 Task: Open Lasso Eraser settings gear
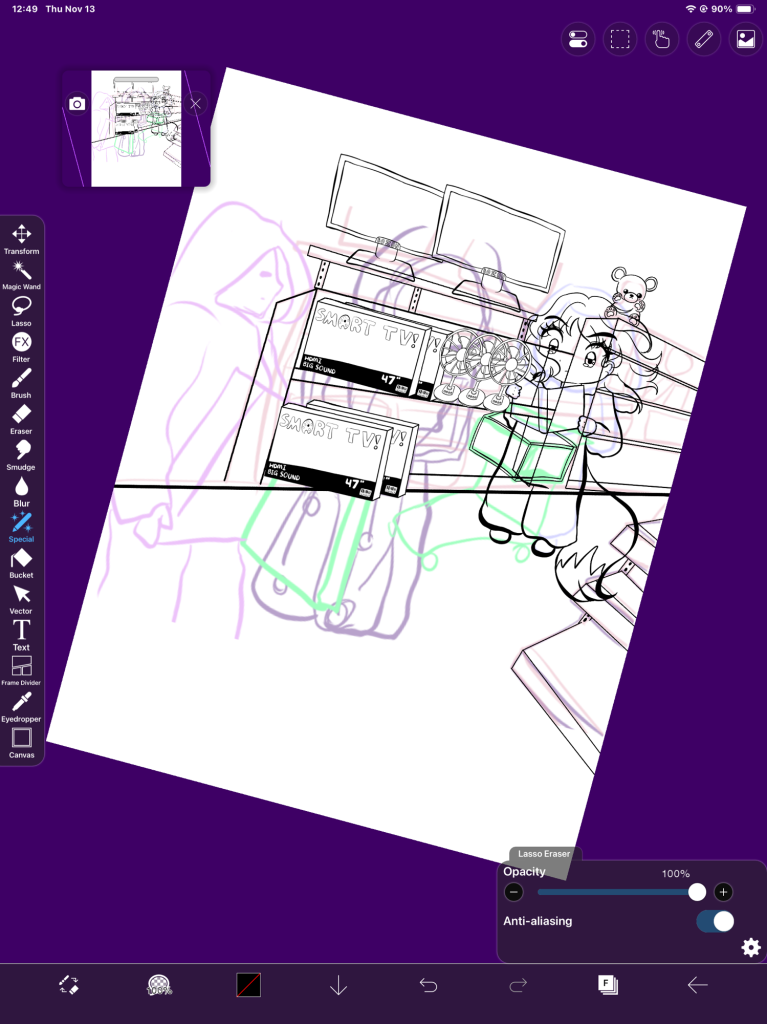751,947
